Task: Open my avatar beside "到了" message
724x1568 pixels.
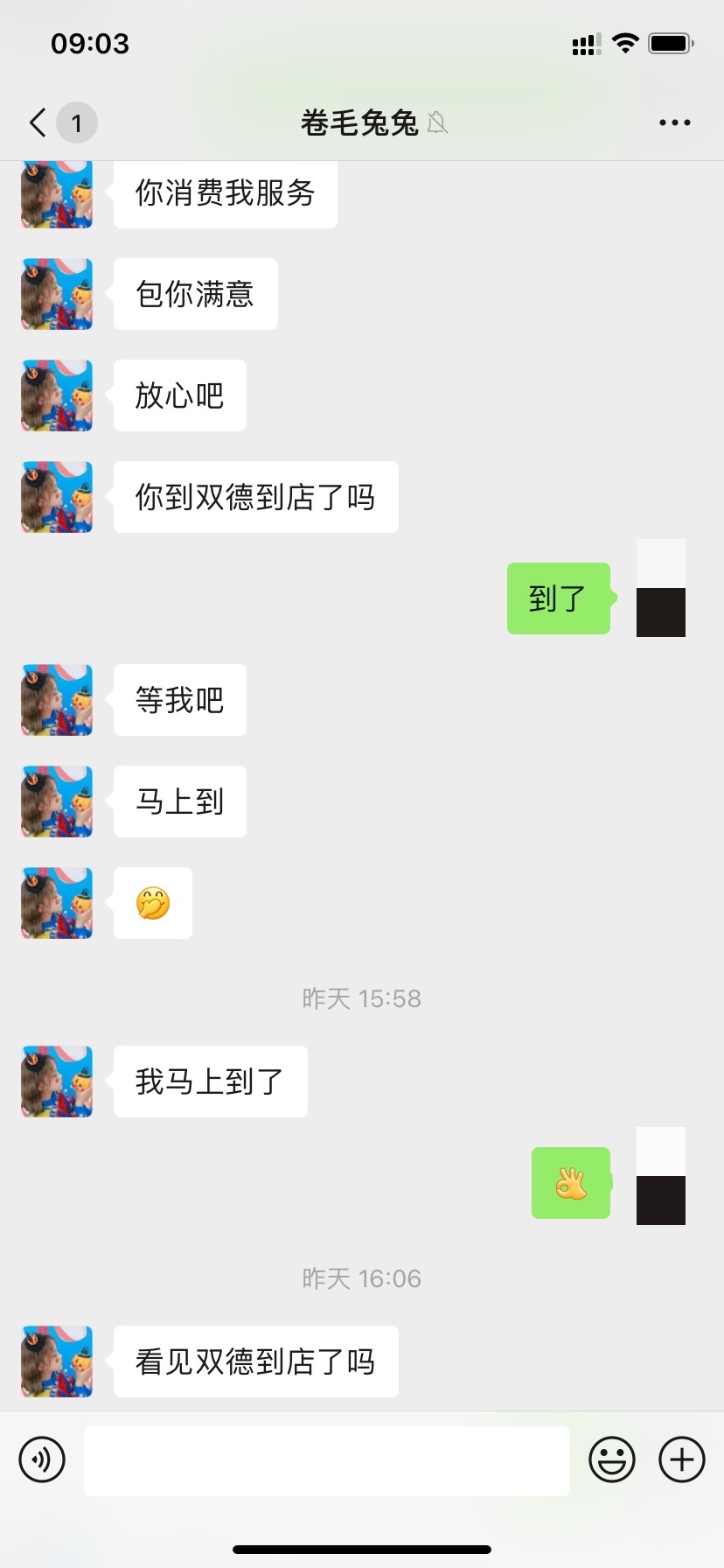Action: pos(660,588)
